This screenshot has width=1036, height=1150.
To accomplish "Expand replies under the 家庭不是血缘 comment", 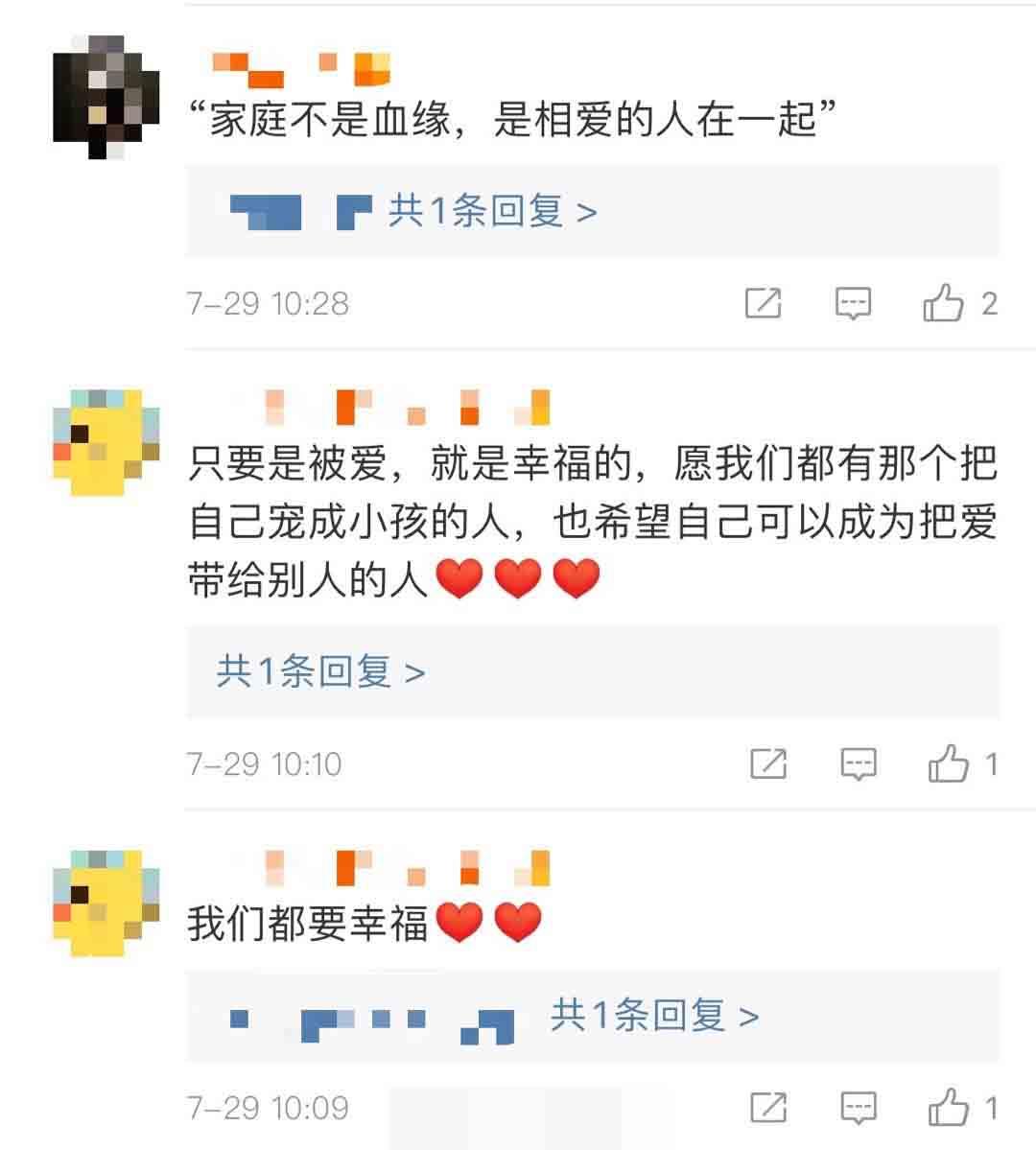I will 492,210.
